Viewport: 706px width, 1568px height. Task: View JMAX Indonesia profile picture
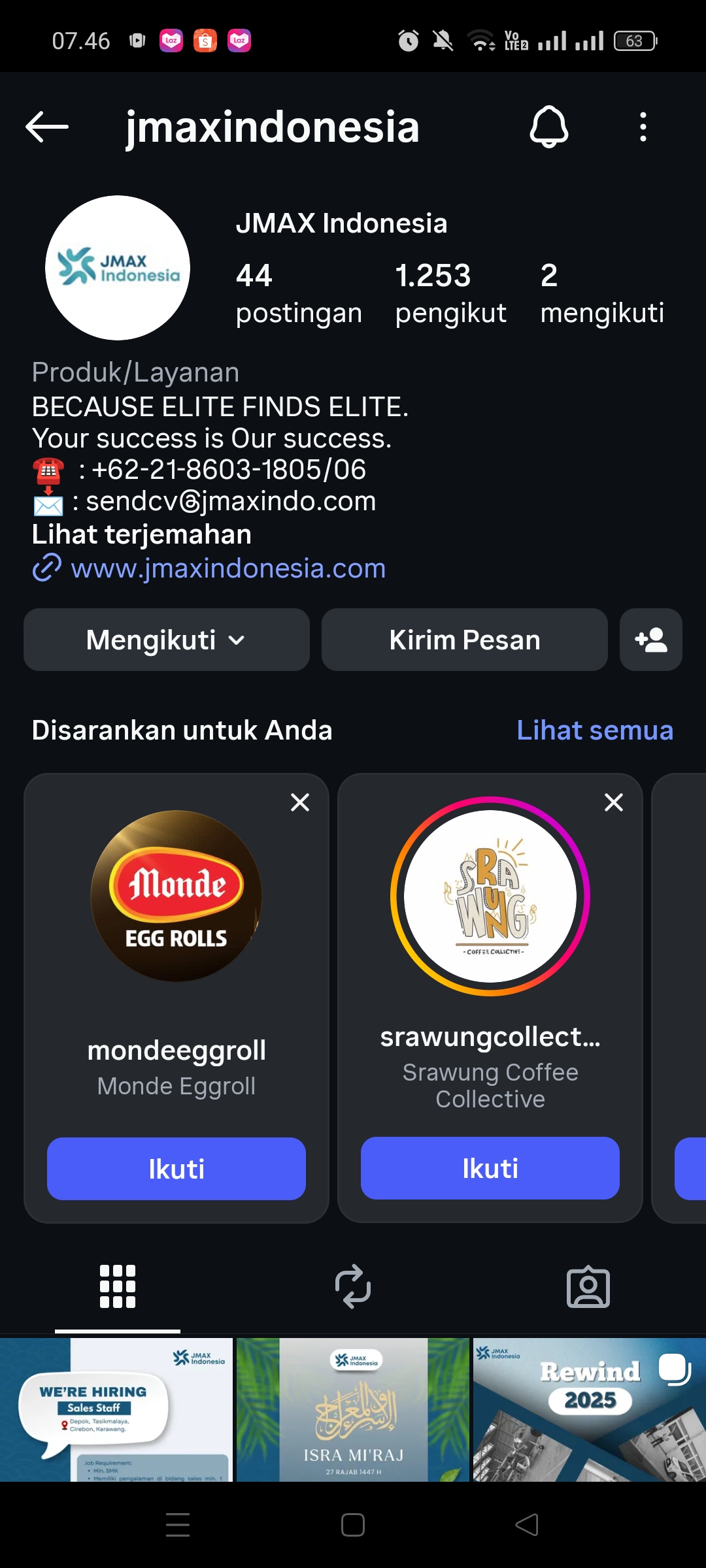coord(118,268)
